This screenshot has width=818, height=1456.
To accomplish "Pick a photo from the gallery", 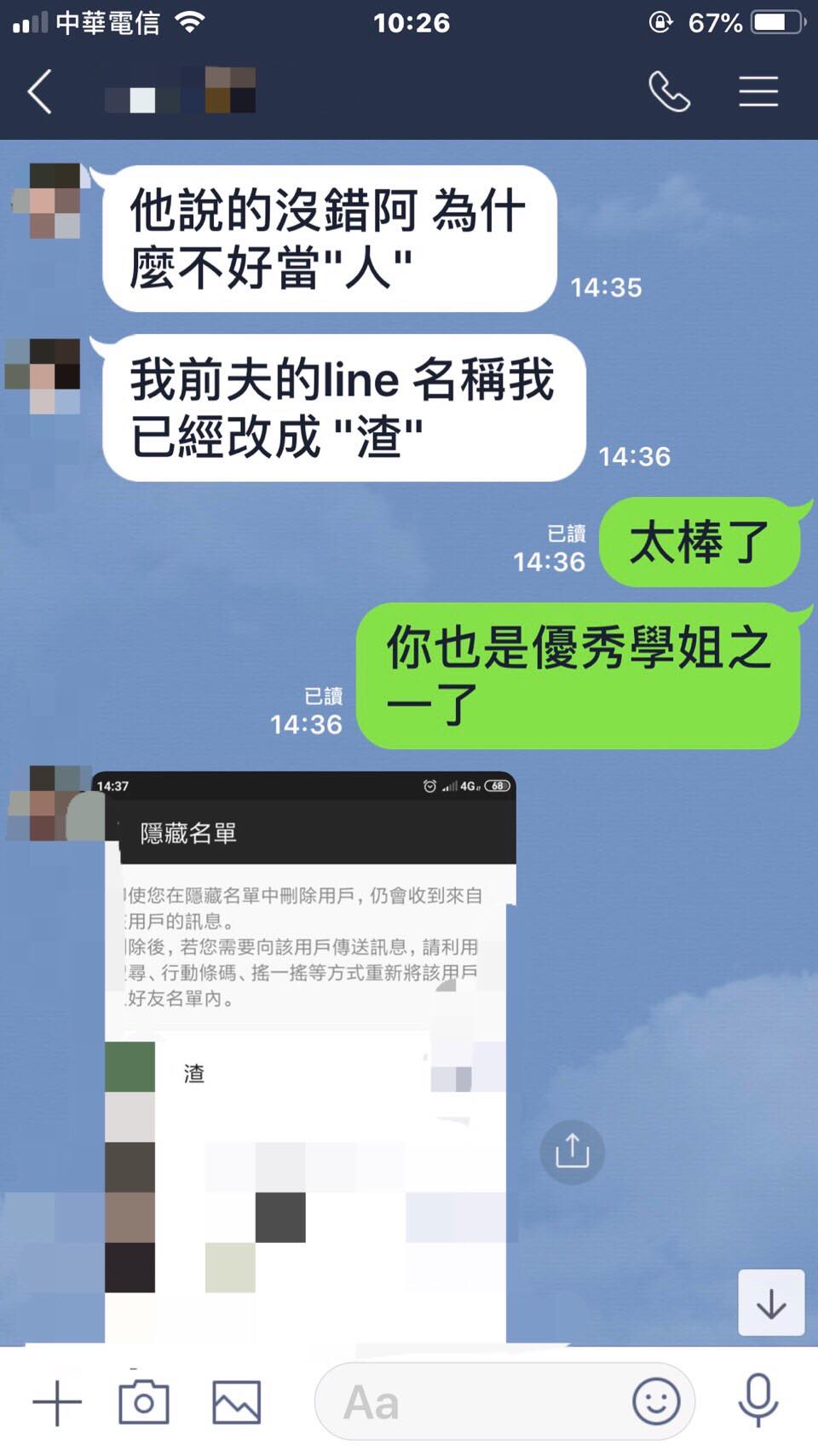I will click(236, 1402).
